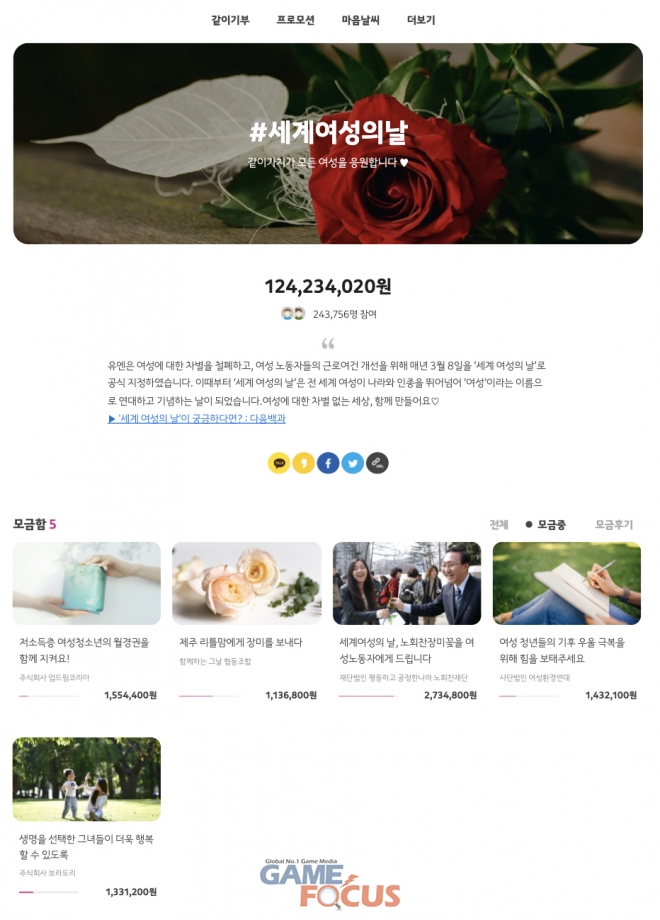This screenshot has width=660, height=920.
Task: Show 전체 fundraisers
Action: [x=499, y=525]
